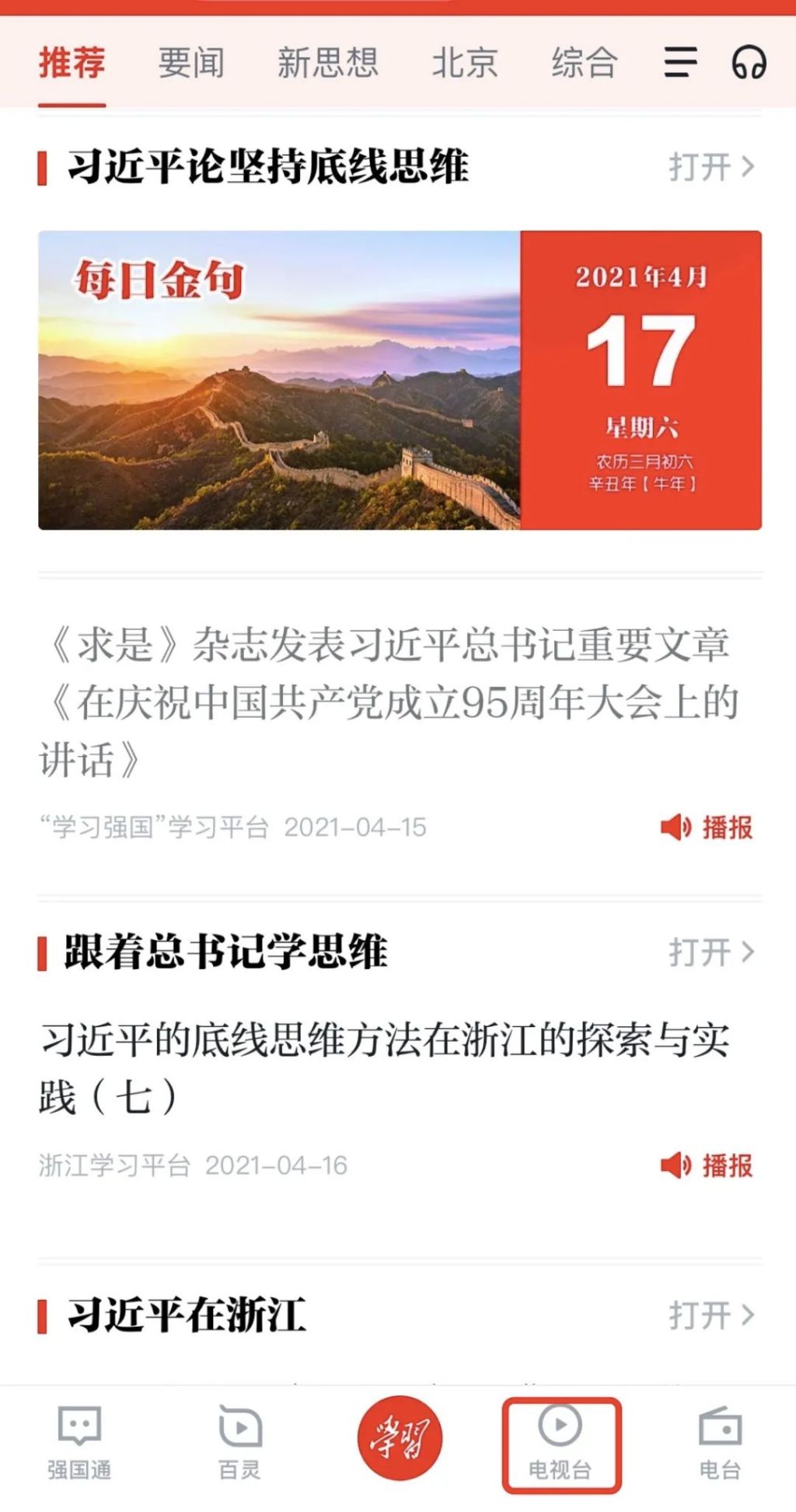Open the 每日金句 banner card

(x=400, y=380)
